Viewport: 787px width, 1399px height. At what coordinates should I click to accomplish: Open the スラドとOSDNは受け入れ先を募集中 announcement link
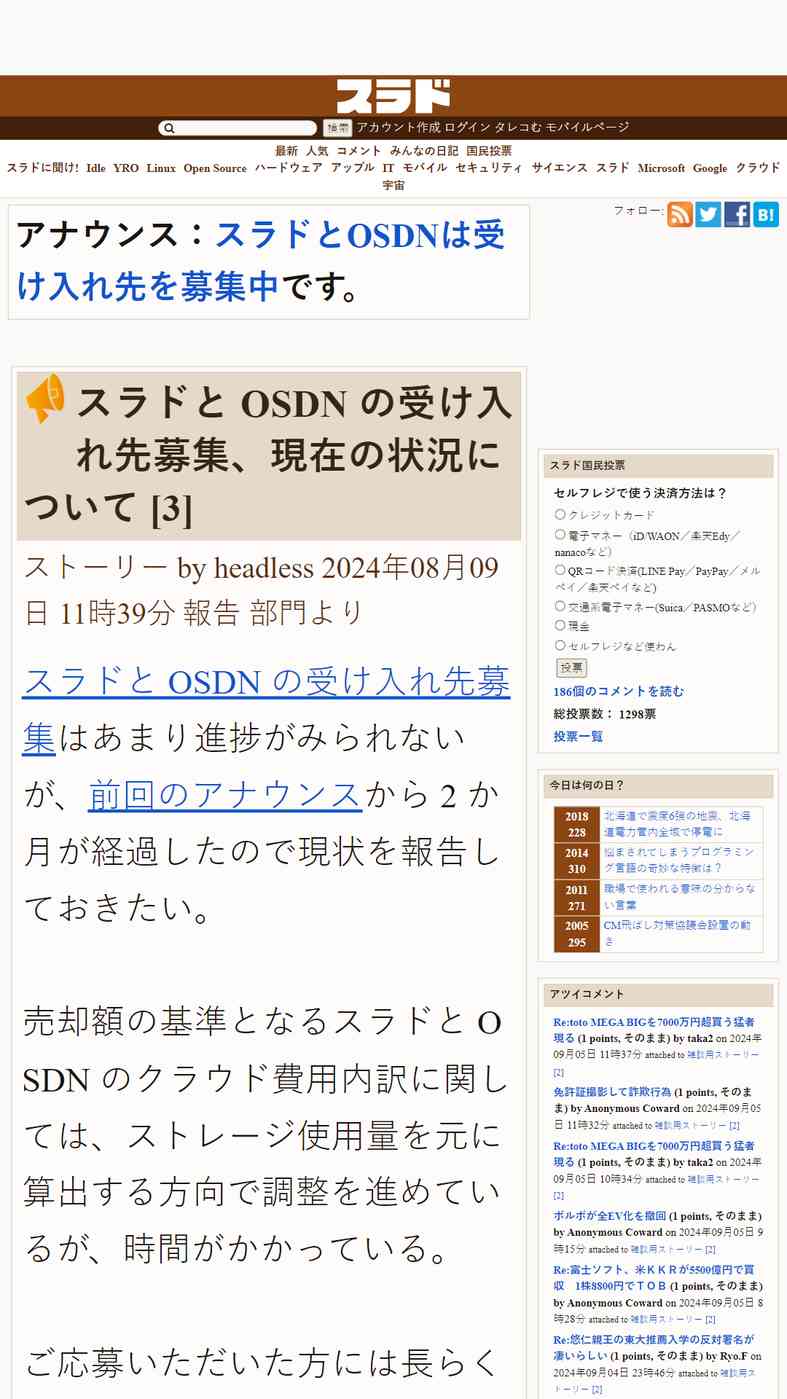coord(260,261)
